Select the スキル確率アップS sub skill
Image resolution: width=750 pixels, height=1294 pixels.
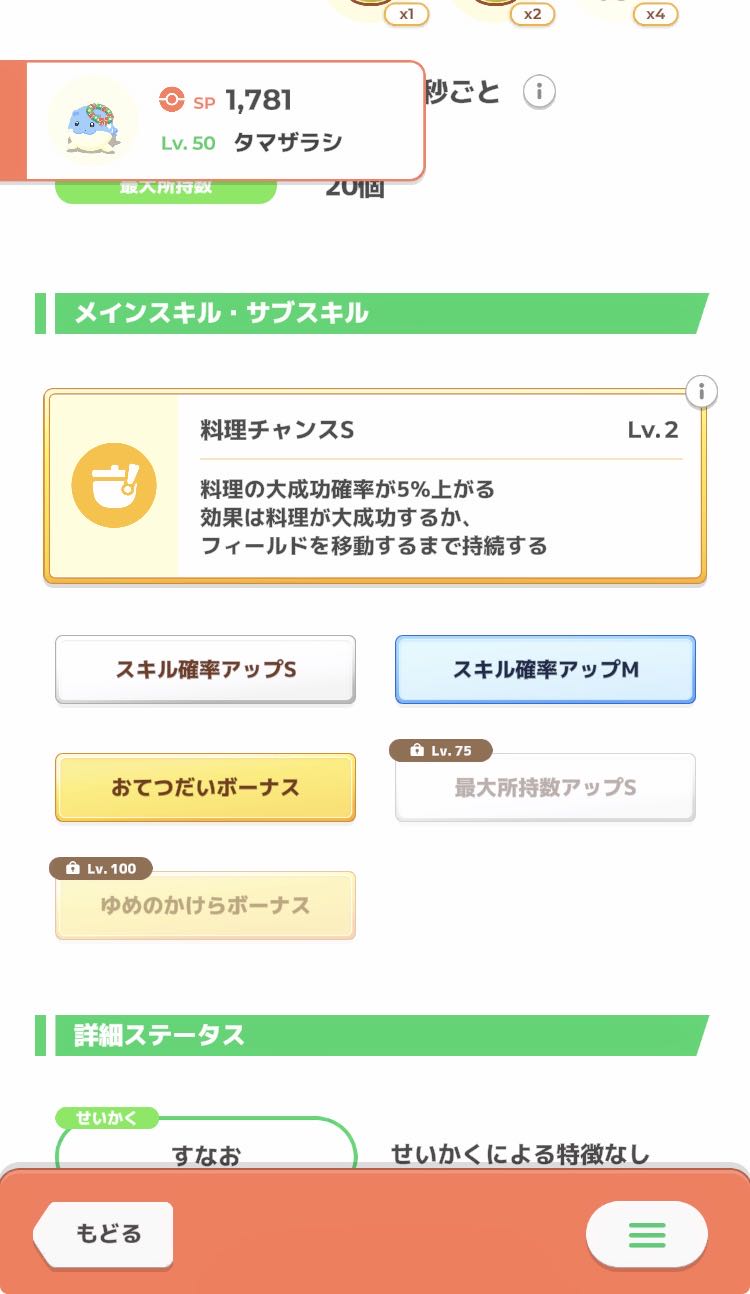[x=205, y=669]
